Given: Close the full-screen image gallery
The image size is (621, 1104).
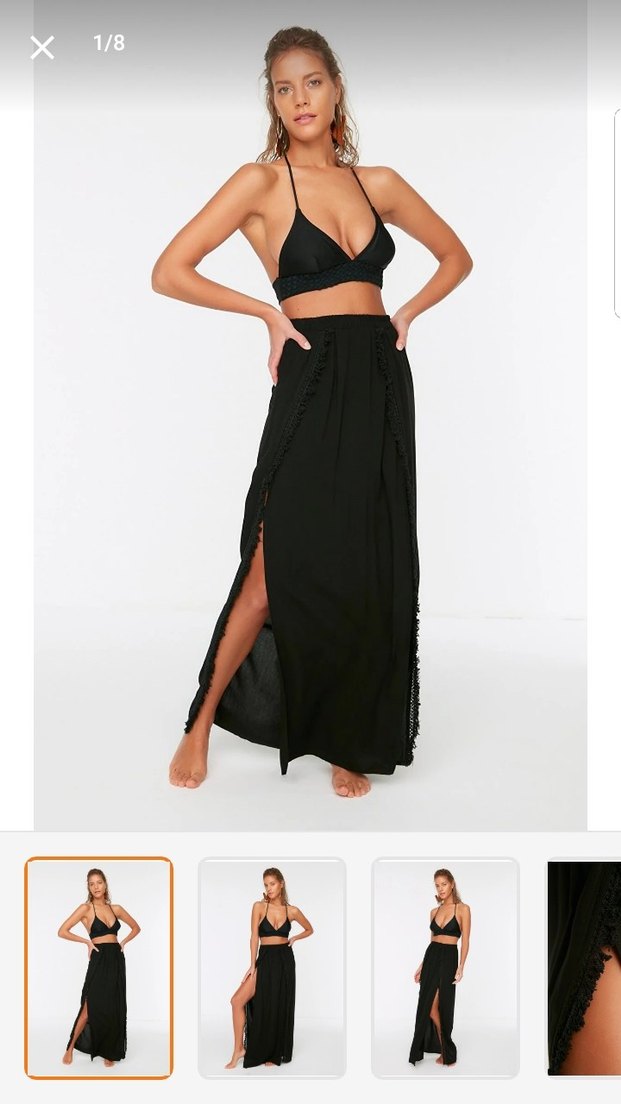Looking at the screenshot, I should click(42, 47).
